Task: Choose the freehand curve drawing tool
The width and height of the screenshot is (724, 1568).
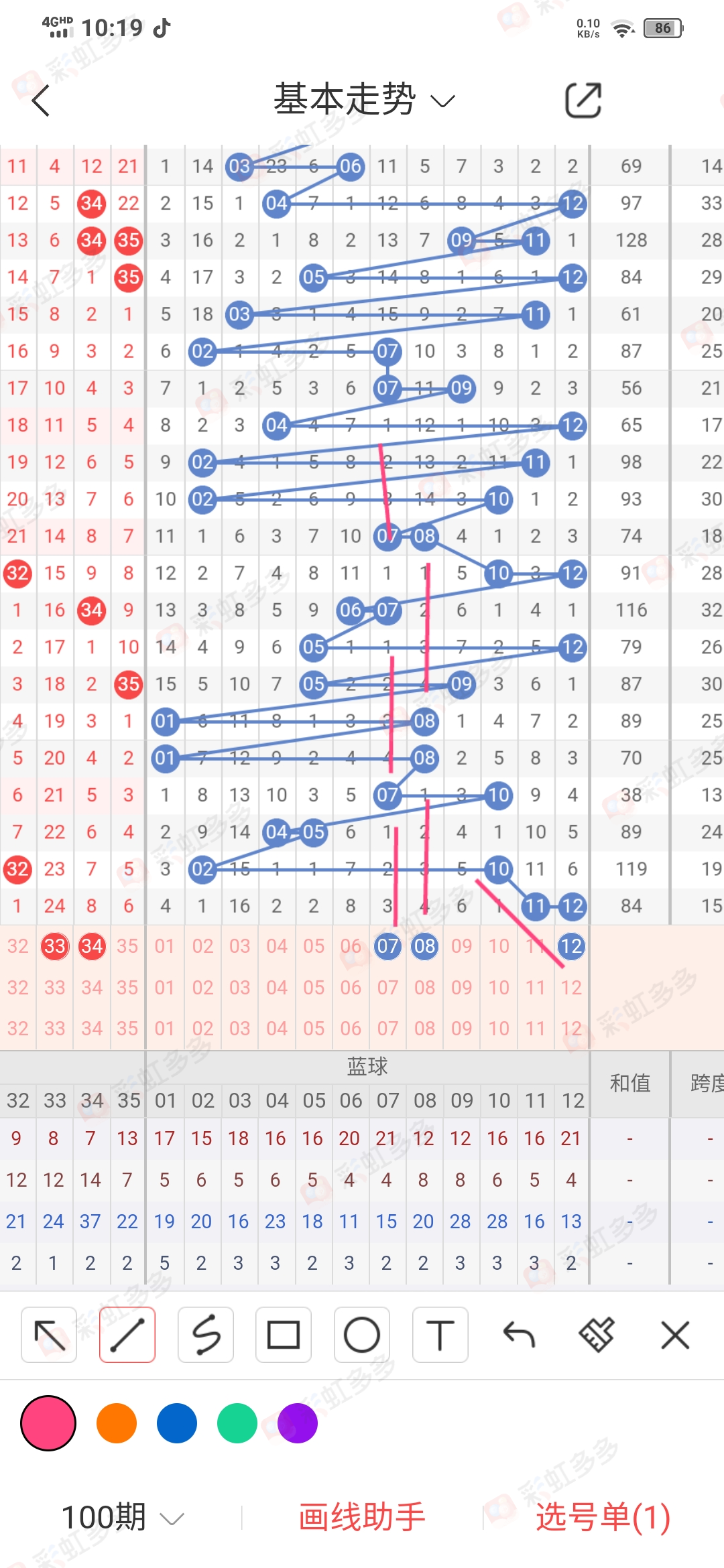Action: [206, 1335]
